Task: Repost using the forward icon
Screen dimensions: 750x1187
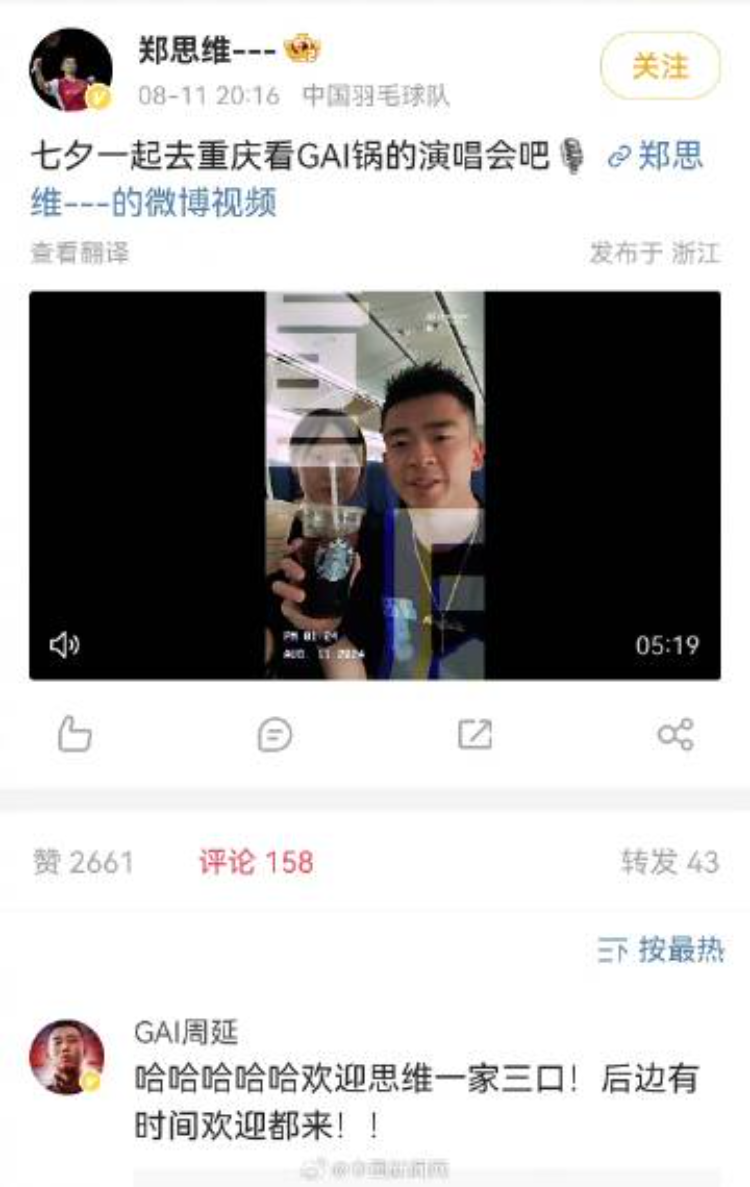Action: click(474, 735)
